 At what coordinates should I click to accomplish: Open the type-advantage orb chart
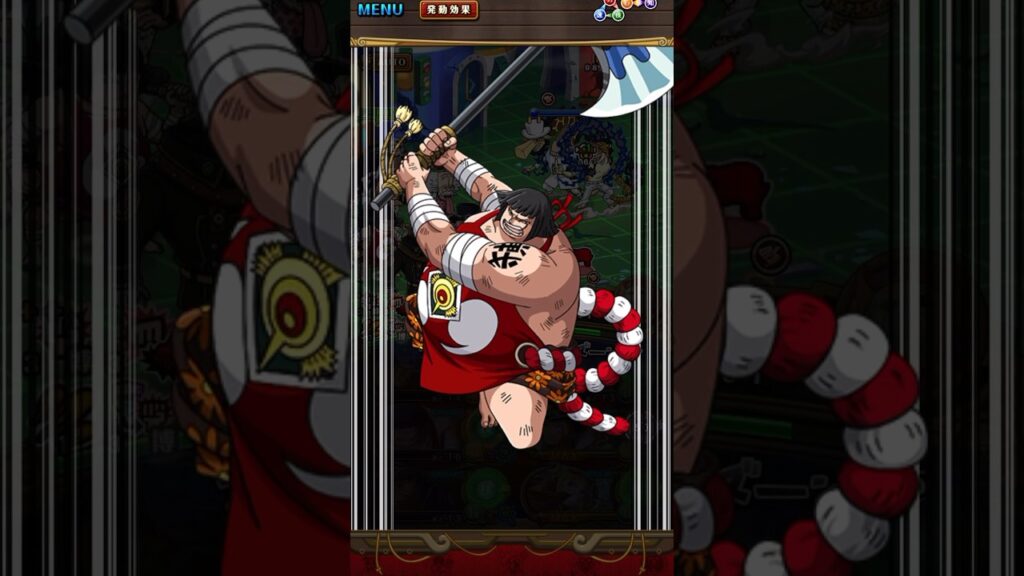coord(625,9)
